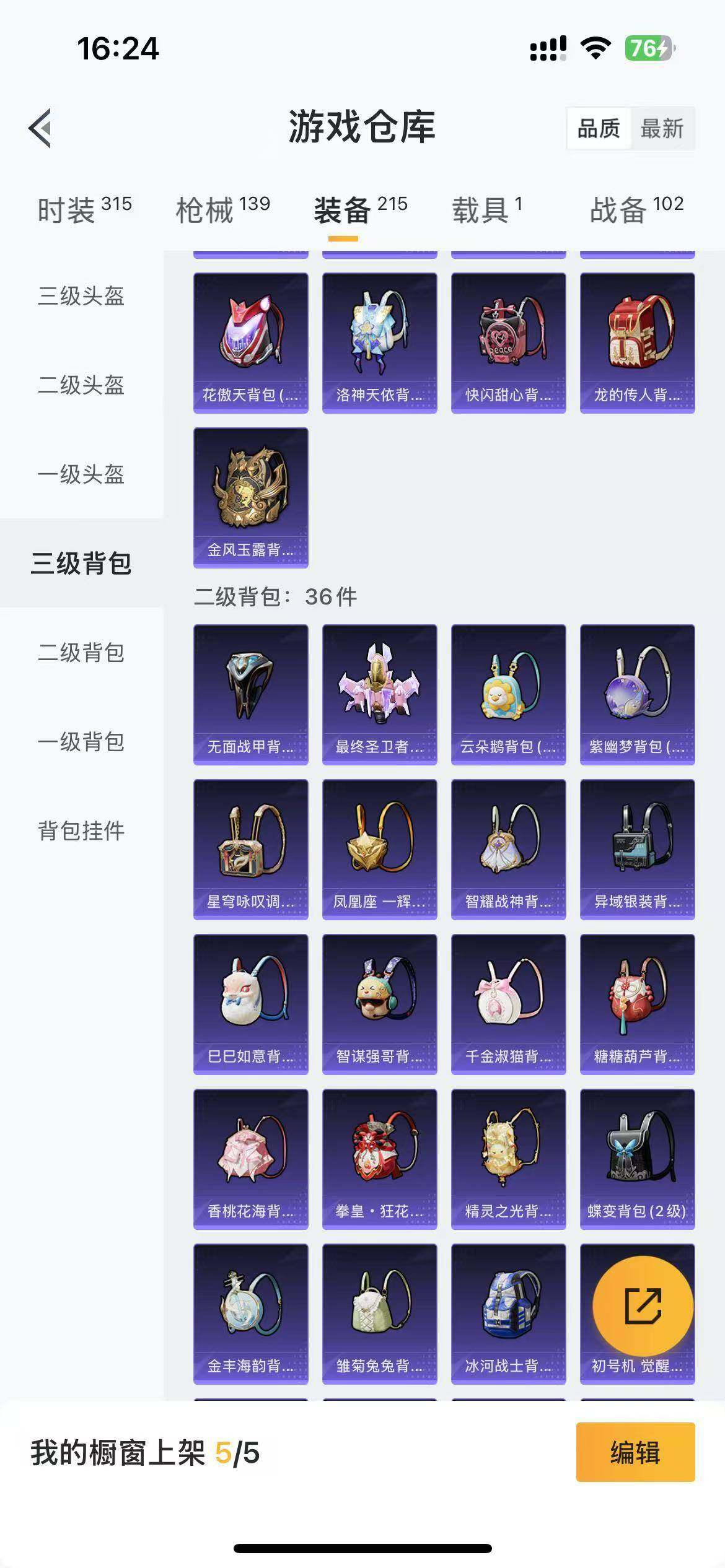Go back using the top-left arrow
The image size is (725, 1568).
click(x=40, y=128)
